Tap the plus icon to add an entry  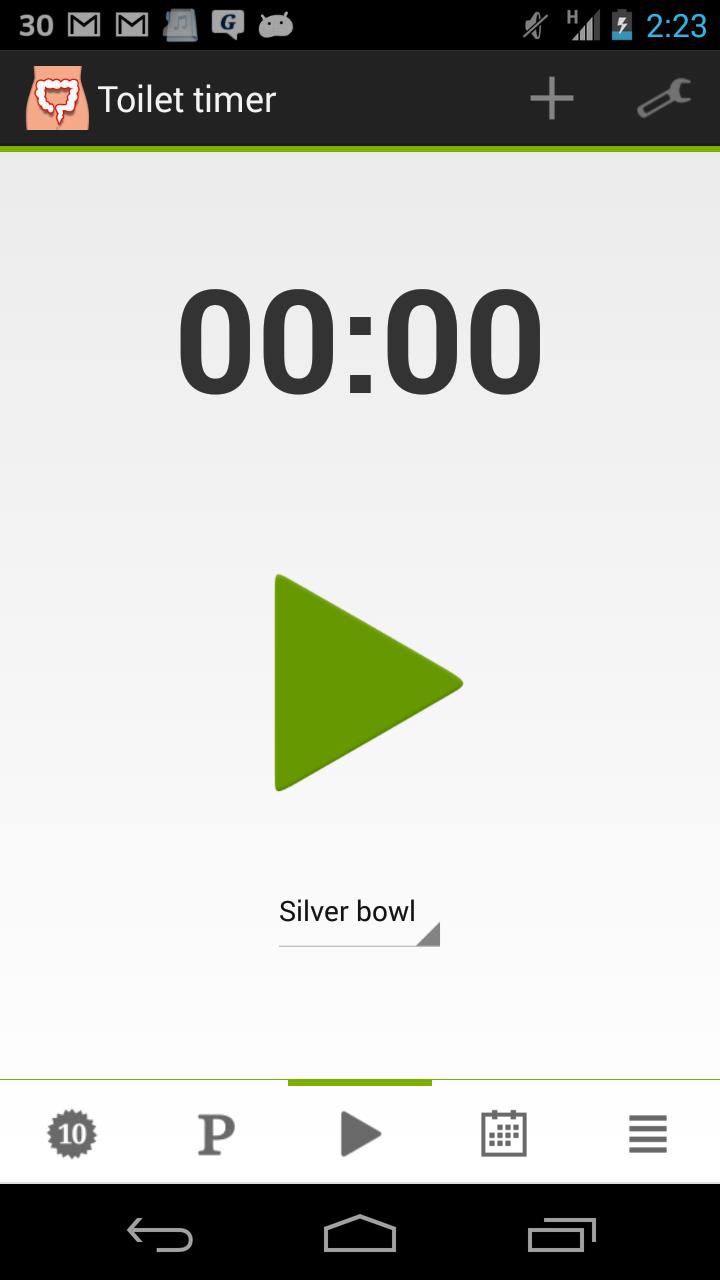[551, 99]
